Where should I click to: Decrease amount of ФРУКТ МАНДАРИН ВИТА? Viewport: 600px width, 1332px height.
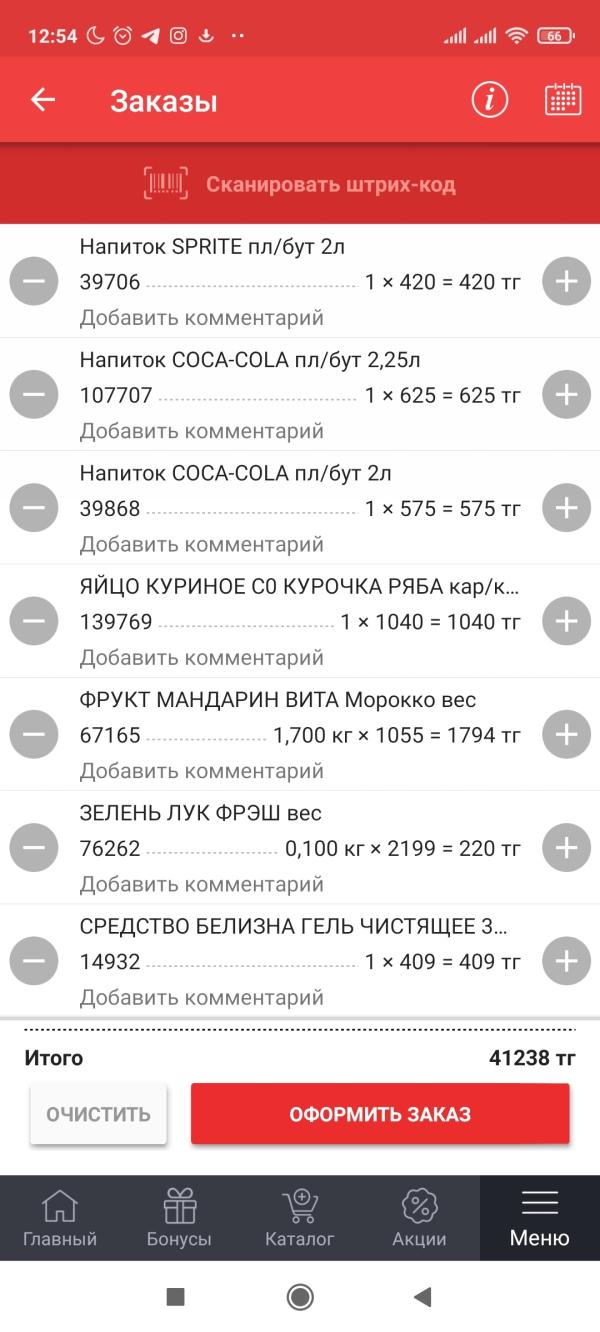pos(34,735)
